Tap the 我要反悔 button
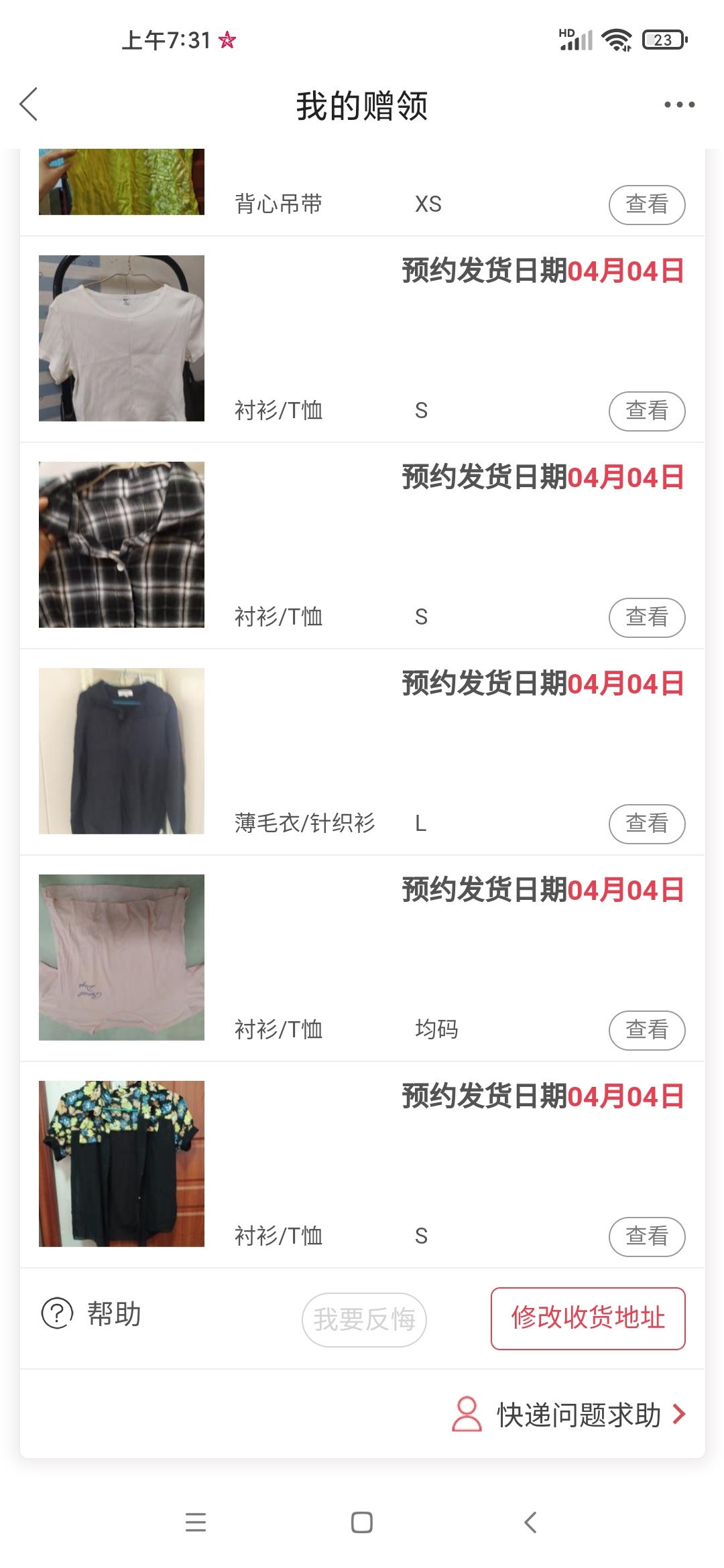 364,1319
